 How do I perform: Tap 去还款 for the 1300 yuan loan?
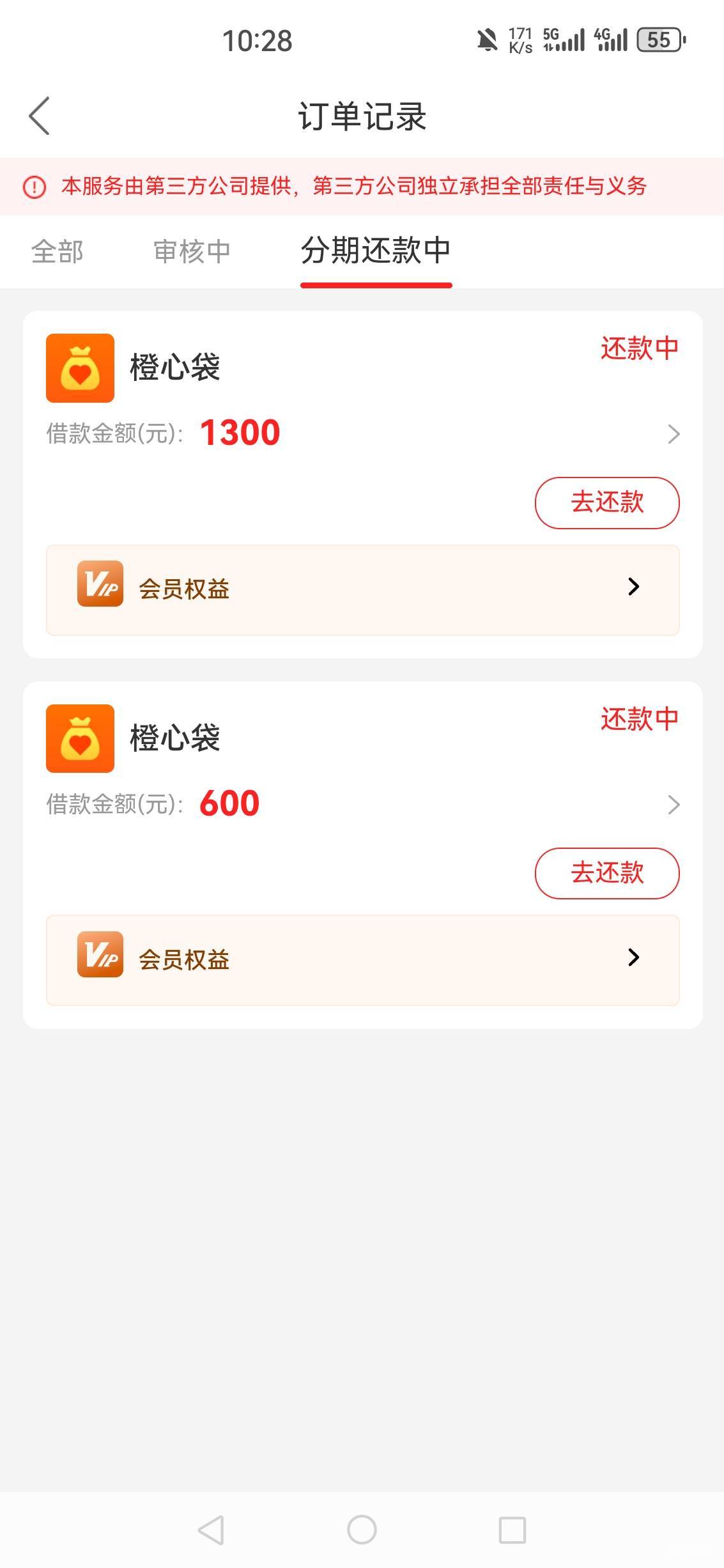click(x=606, y=502)
